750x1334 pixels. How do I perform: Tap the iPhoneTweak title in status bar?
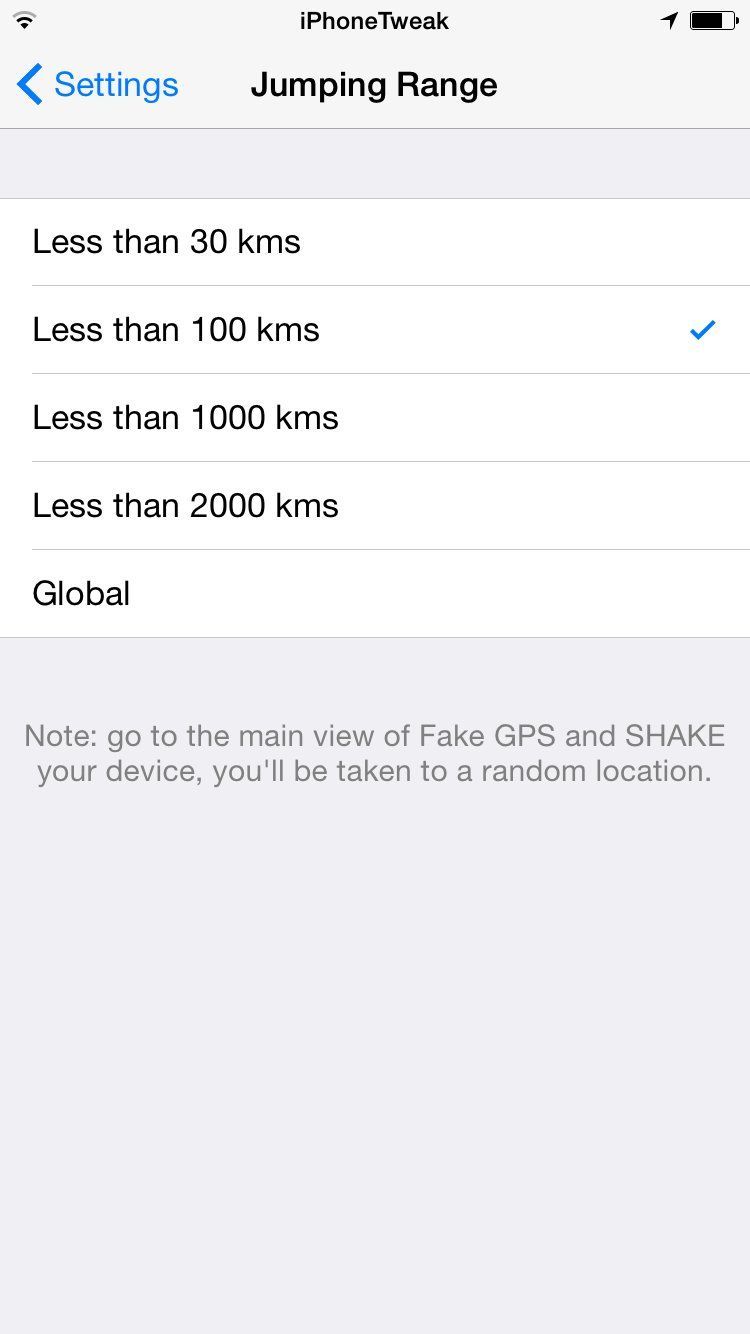pos(374,20)
